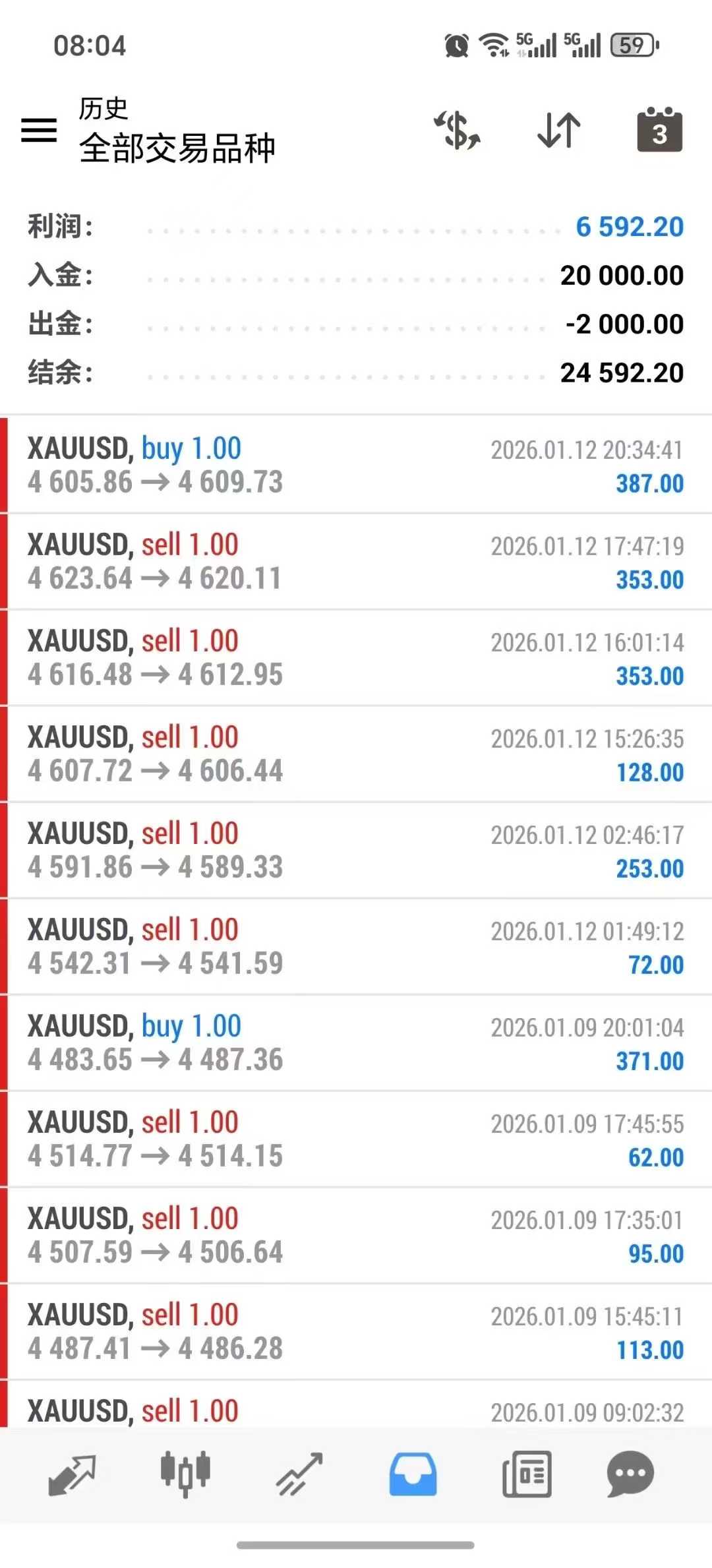This screenshot has width=712, height=1568.
Task: Select the History tab
Action: point(413,1474)
